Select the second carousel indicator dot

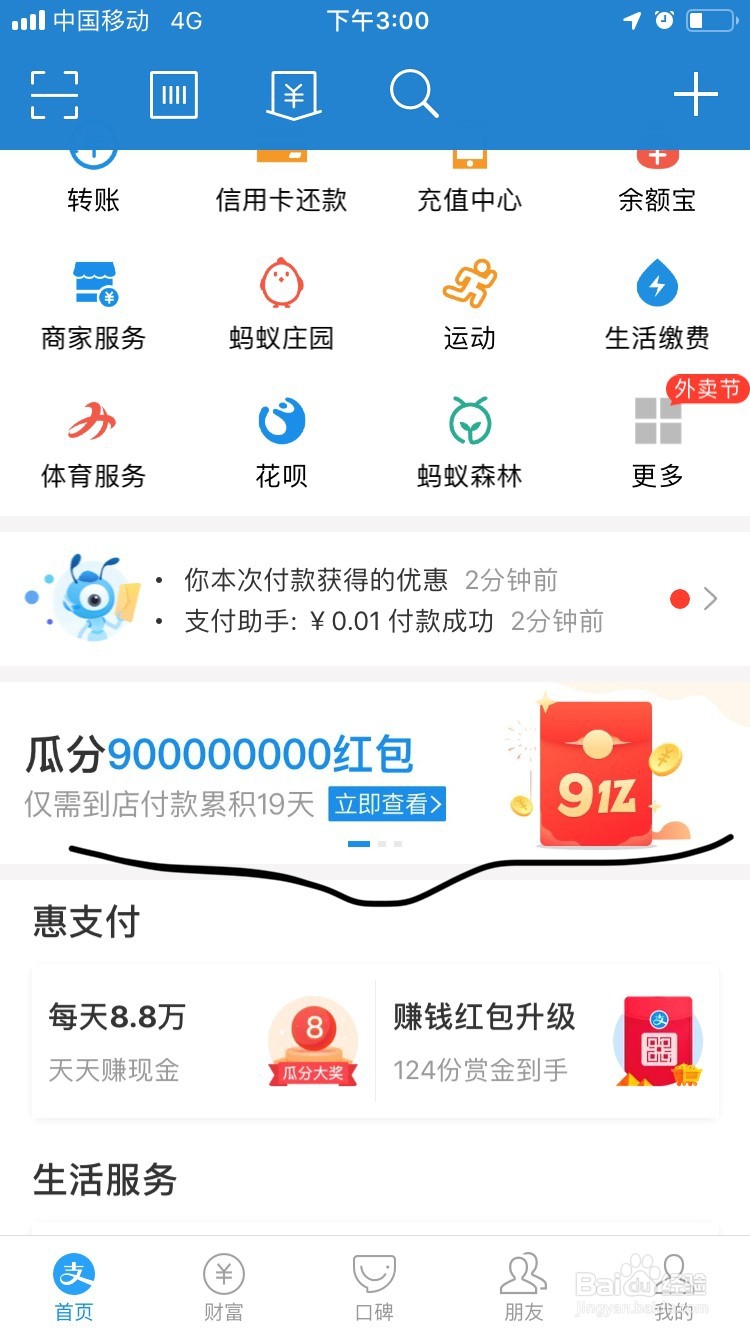tap(381, 844)
